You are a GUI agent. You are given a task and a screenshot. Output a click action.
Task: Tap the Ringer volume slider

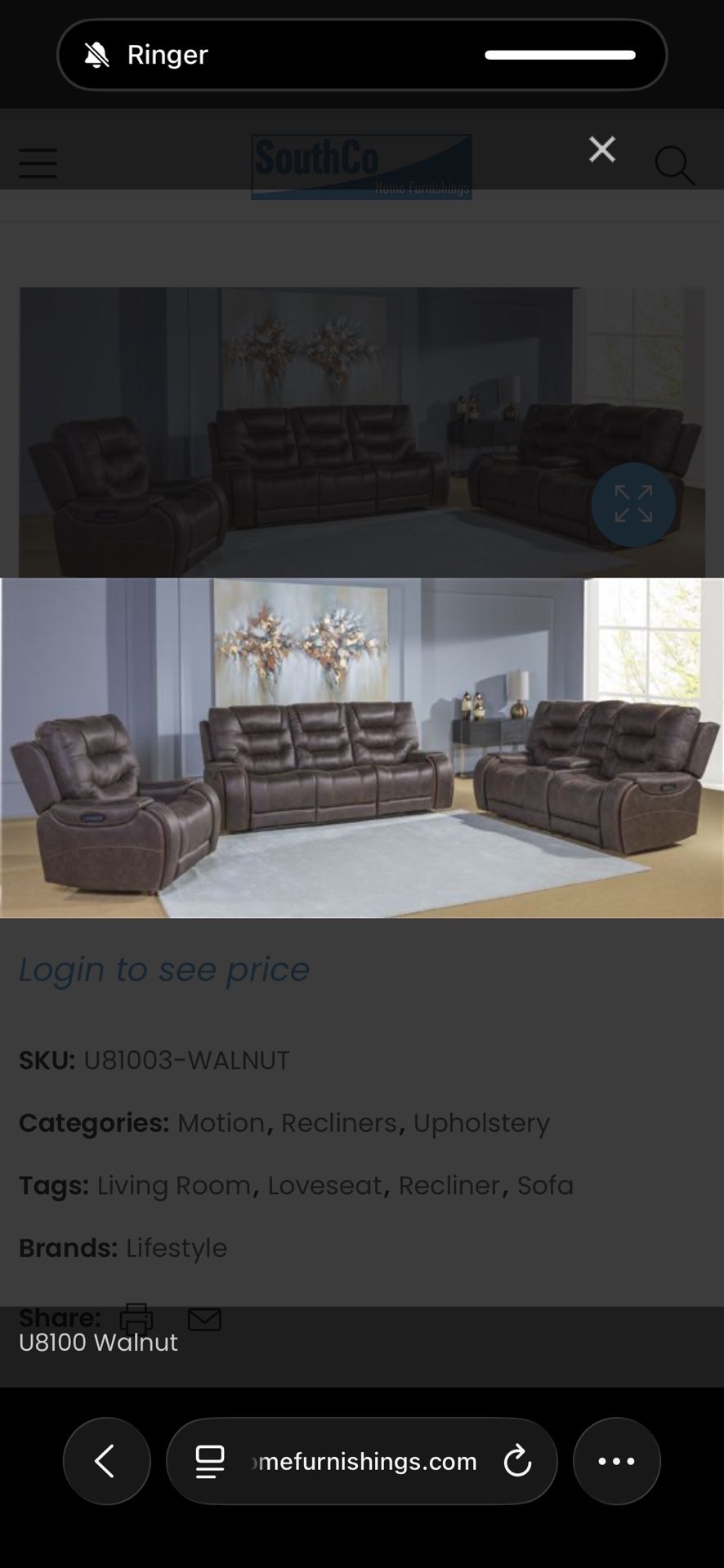[x=560, y=55]
